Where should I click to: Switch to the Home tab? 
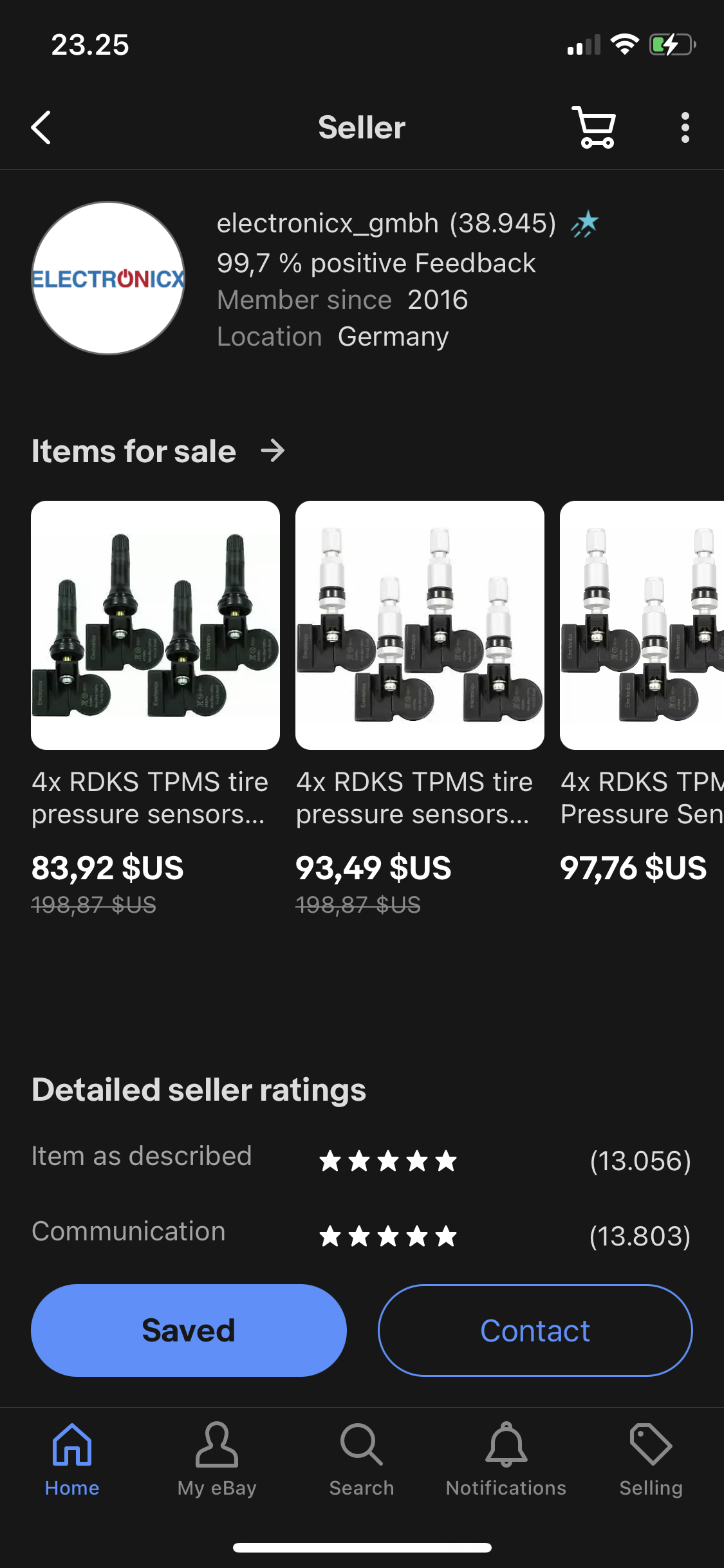pos(72,1459)
